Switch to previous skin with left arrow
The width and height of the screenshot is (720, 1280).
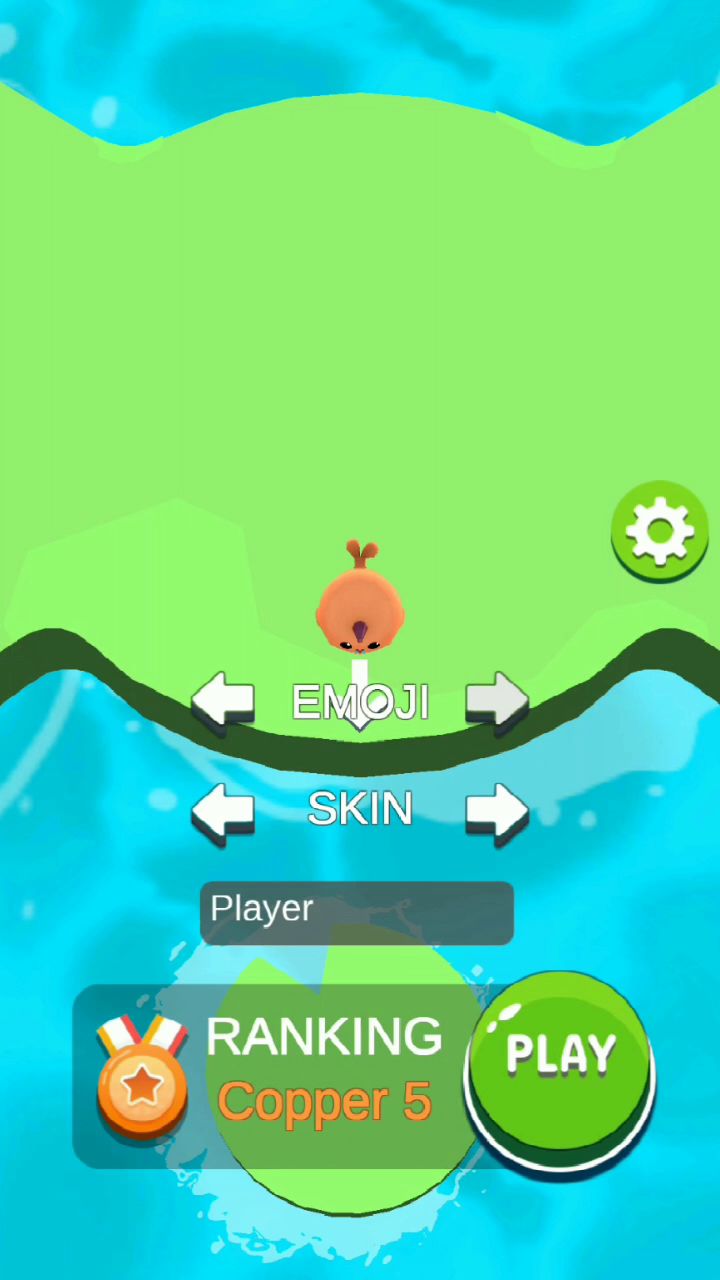point(222,811)
